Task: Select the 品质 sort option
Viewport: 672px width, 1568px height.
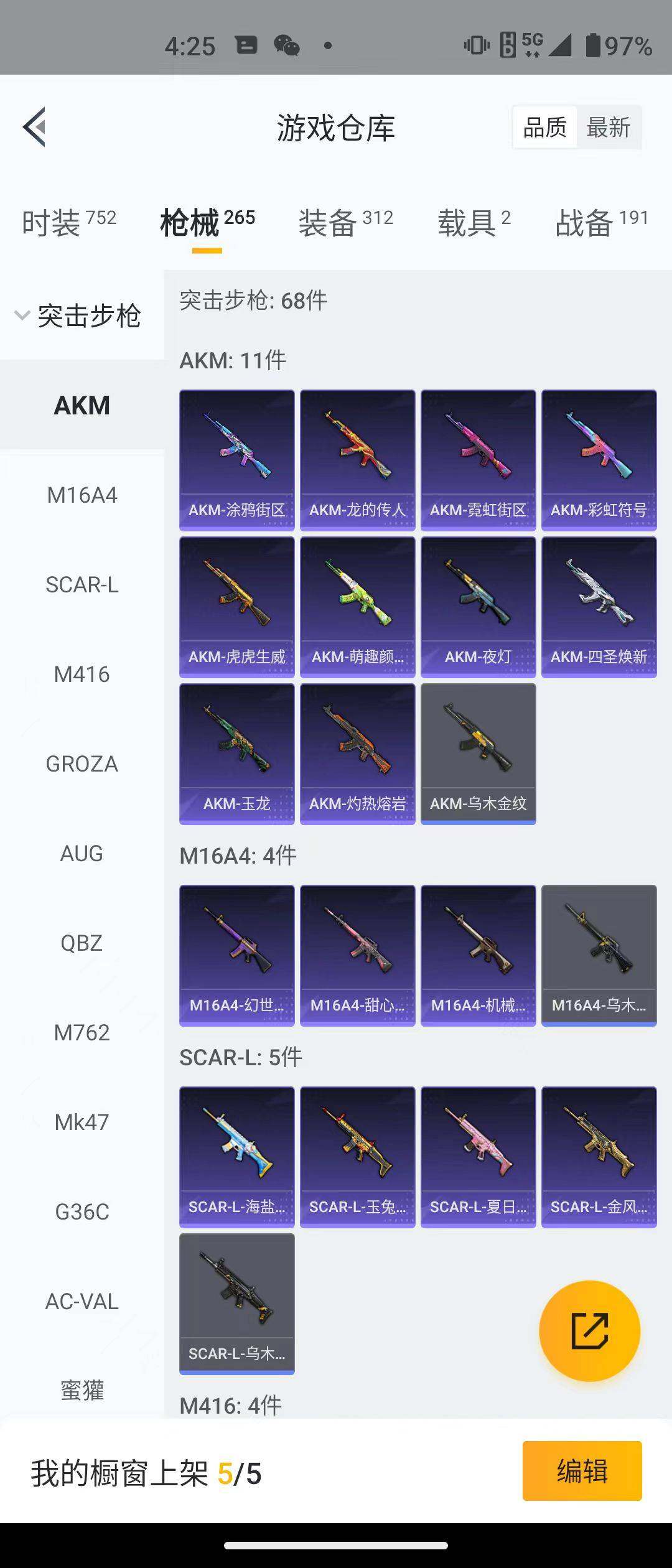Action: click(x=544, y=128)
